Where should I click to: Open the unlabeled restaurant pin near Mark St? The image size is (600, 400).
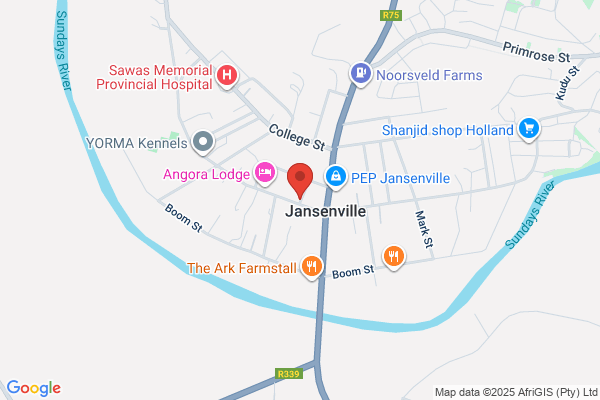coord(394,257)
